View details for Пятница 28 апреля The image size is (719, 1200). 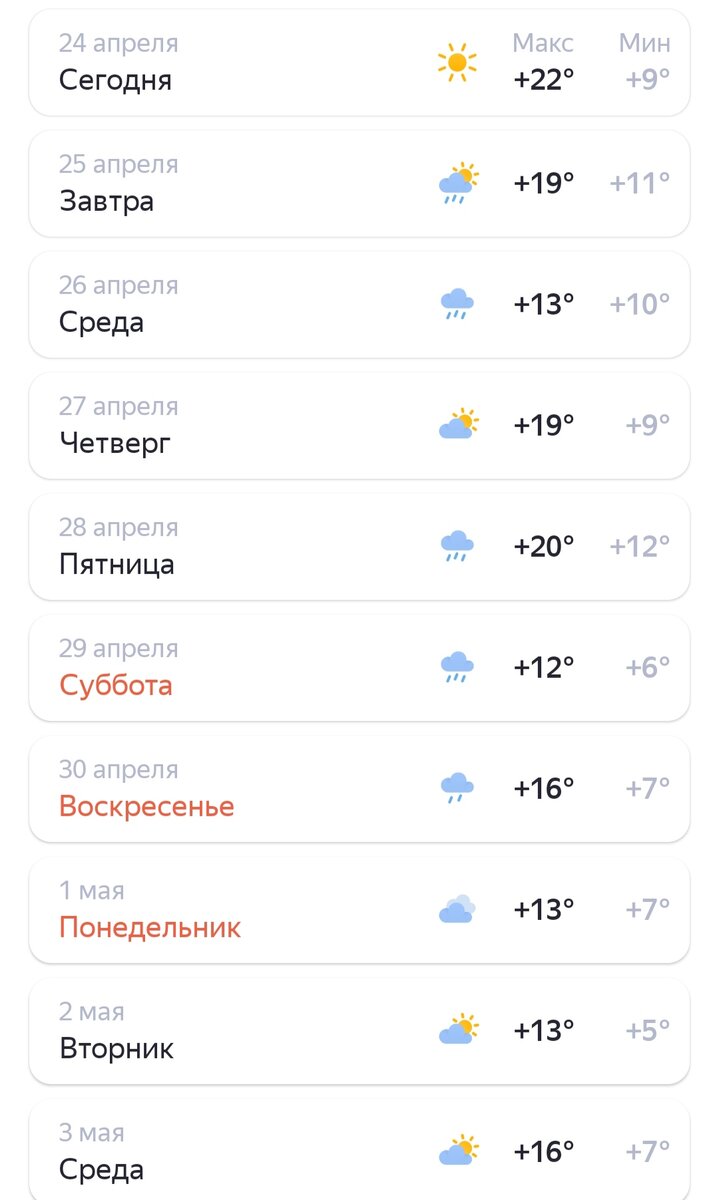pos(359,547)
